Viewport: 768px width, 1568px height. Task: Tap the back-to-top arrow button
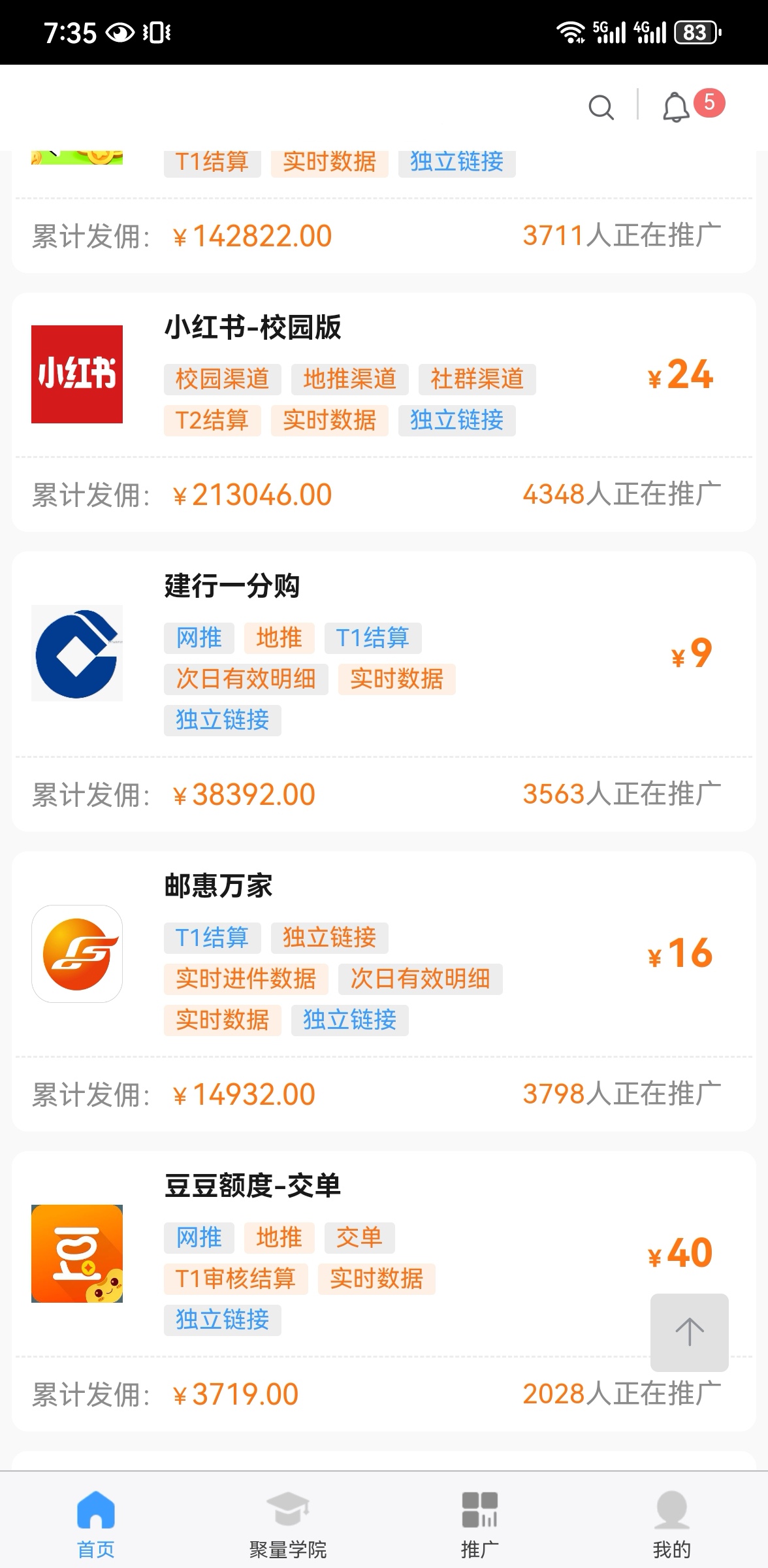[689, 1332]
